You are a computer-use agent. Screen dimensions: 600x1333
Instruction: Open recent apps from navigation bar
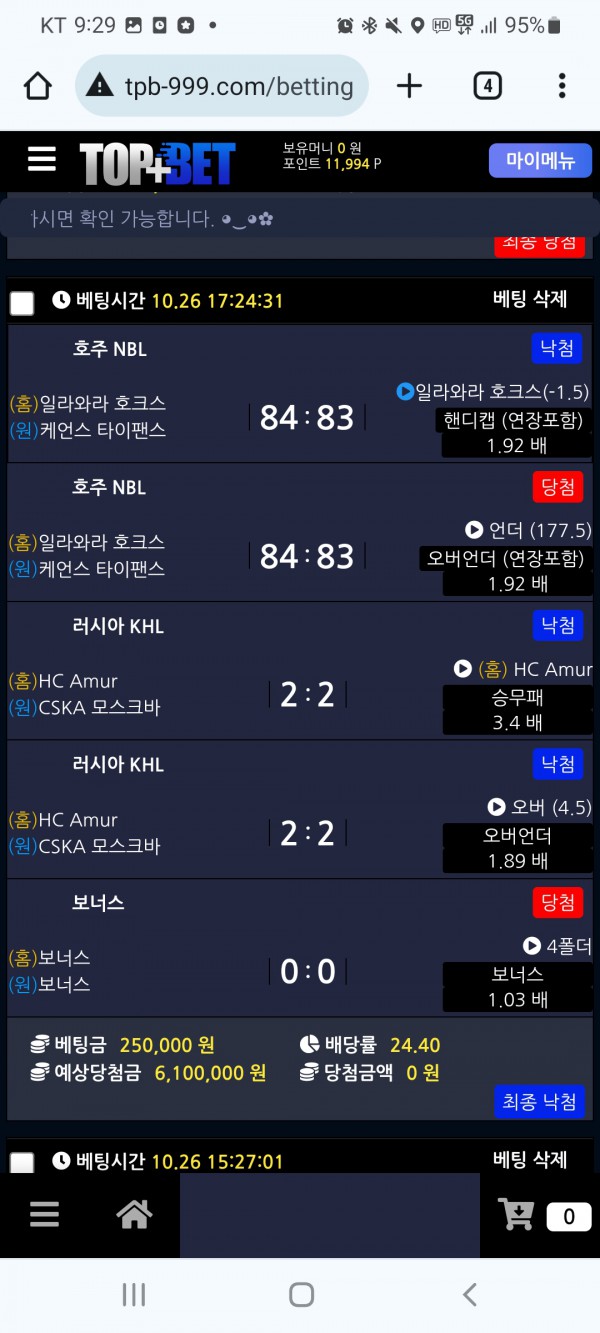pos(133,1295)
